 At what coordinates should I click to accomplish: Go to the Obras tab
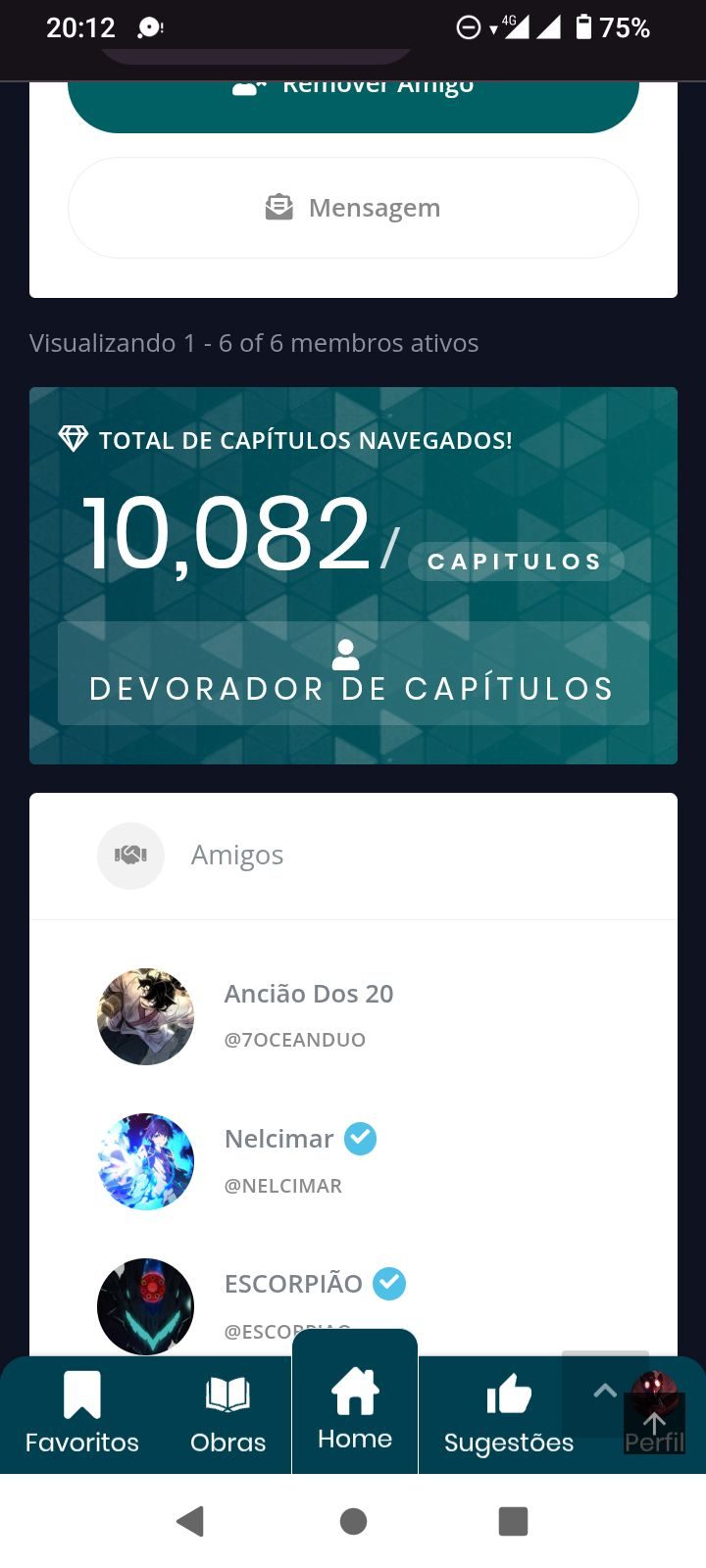(227, 1413)
